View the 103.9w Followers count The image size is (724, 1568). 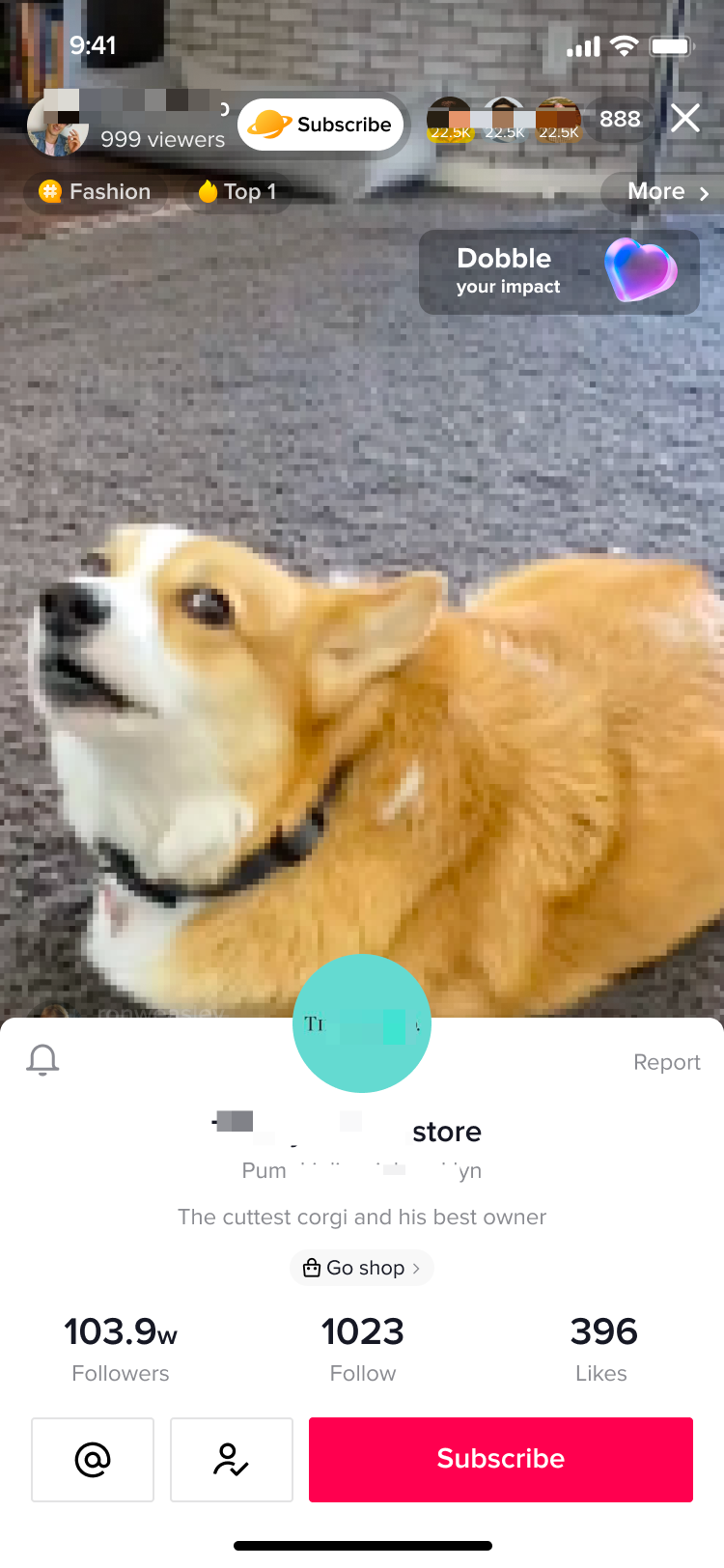(x=120, y=1347)
